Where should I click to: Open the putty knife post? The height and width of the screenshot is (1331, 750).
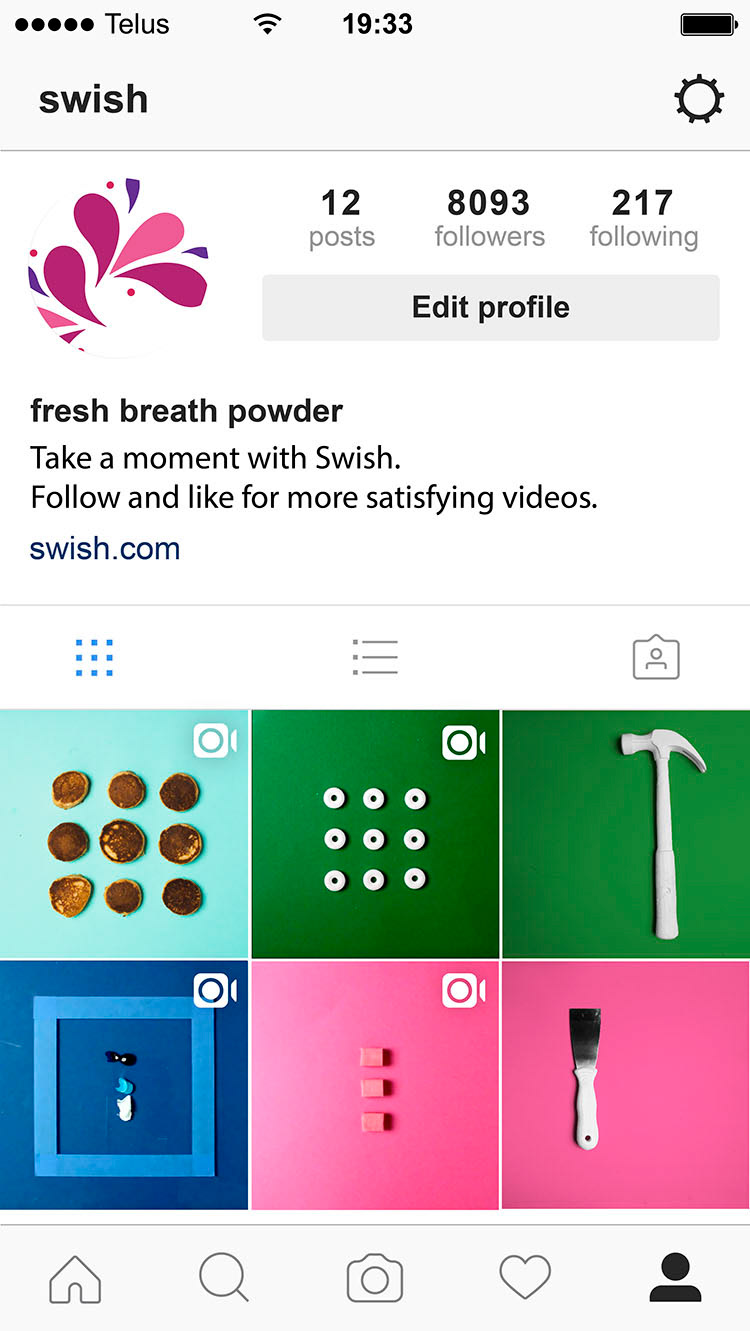[626, 1085]
